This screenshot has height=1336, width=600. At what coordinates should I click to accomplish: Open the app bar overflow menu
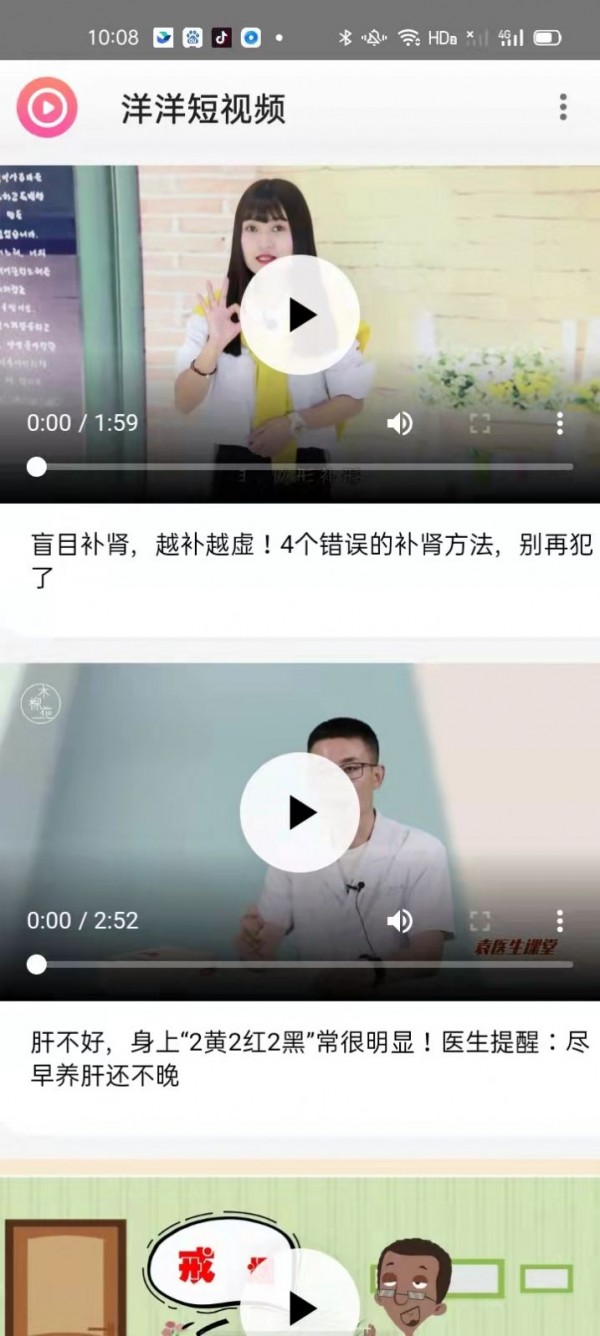[x=563, y=107]
